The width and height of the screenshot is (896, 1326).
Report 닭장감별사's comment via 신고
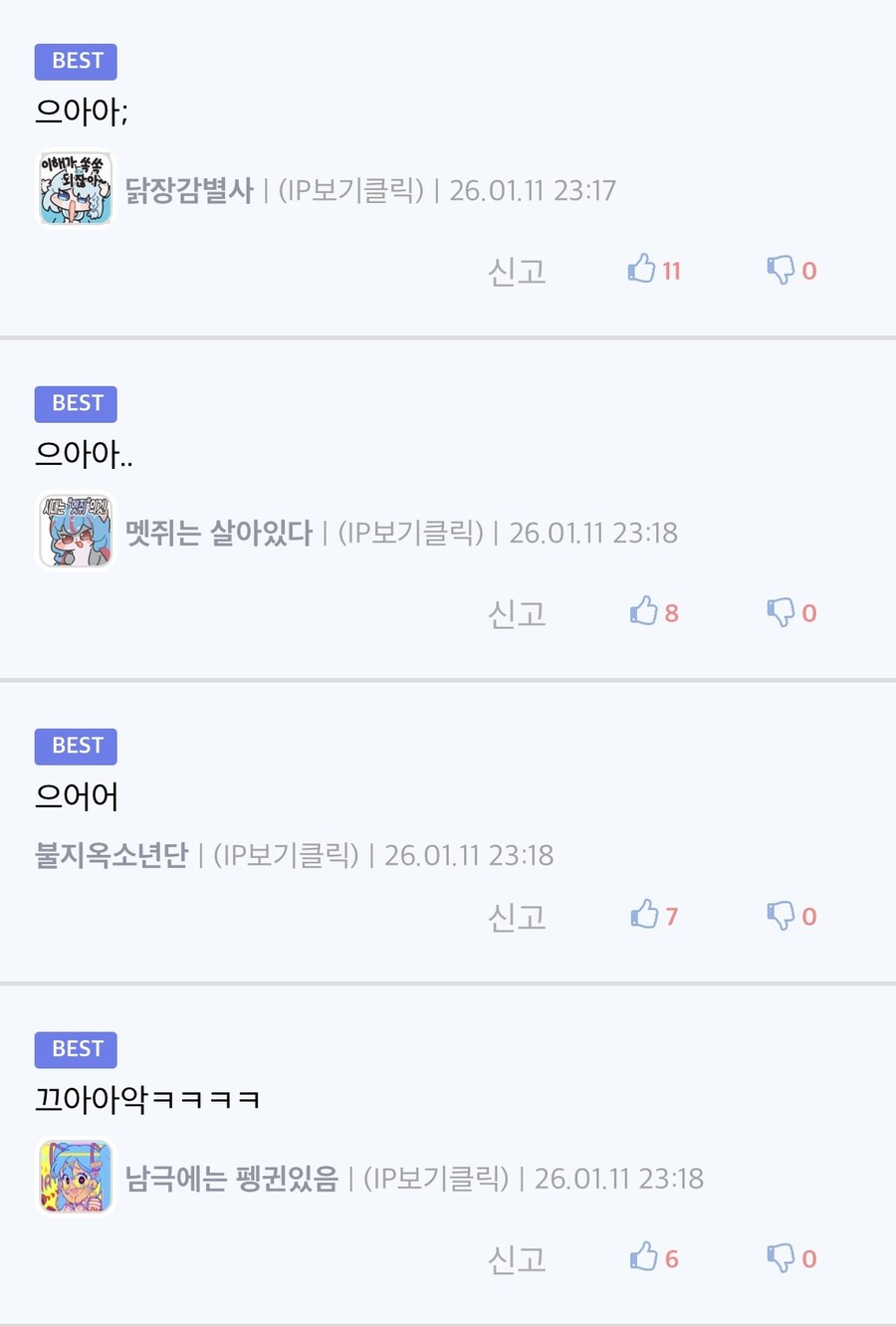[x=516, y=271]
